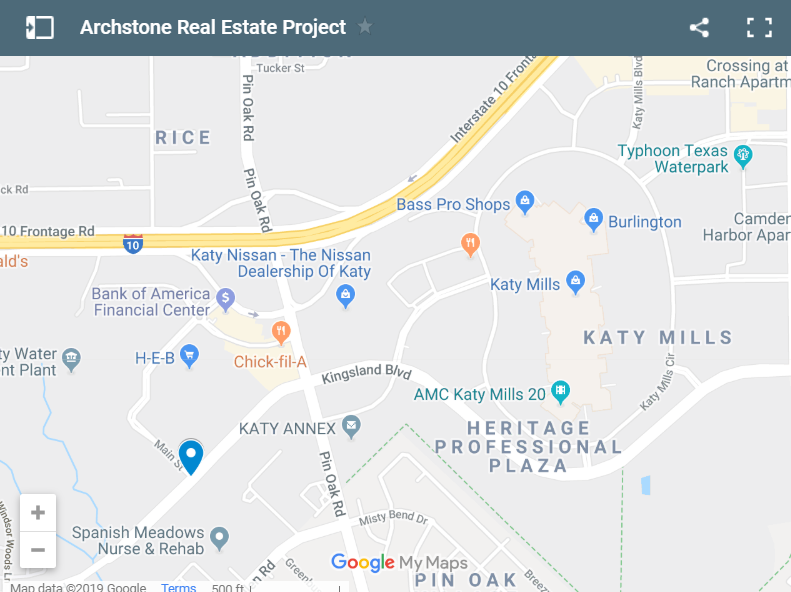
Task: Open the Terms link
Action: (179, 587)
